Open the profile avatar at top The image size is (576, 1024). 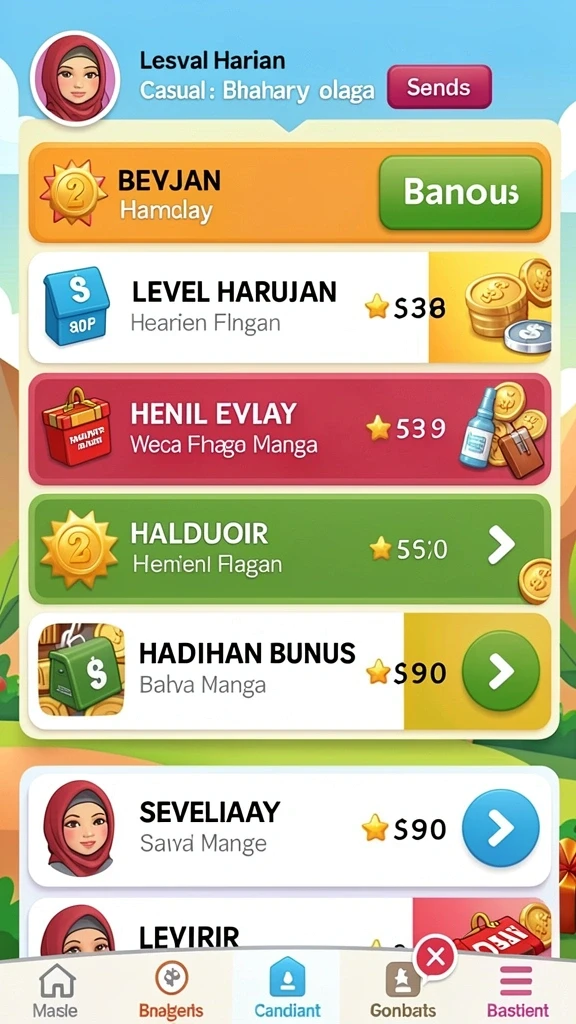tap(75, 78)
